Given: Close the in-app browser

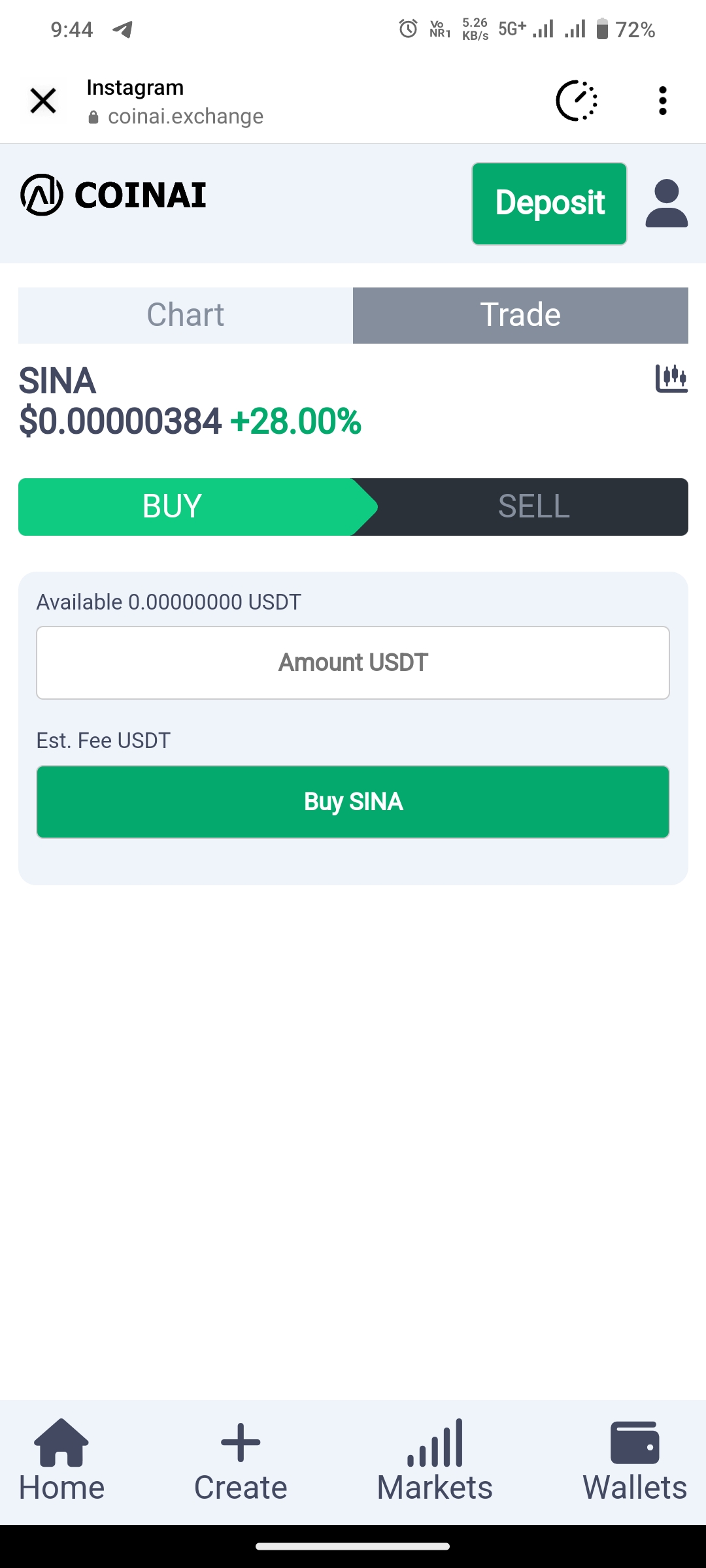Looking at the screenshot, I should [43, 101].
